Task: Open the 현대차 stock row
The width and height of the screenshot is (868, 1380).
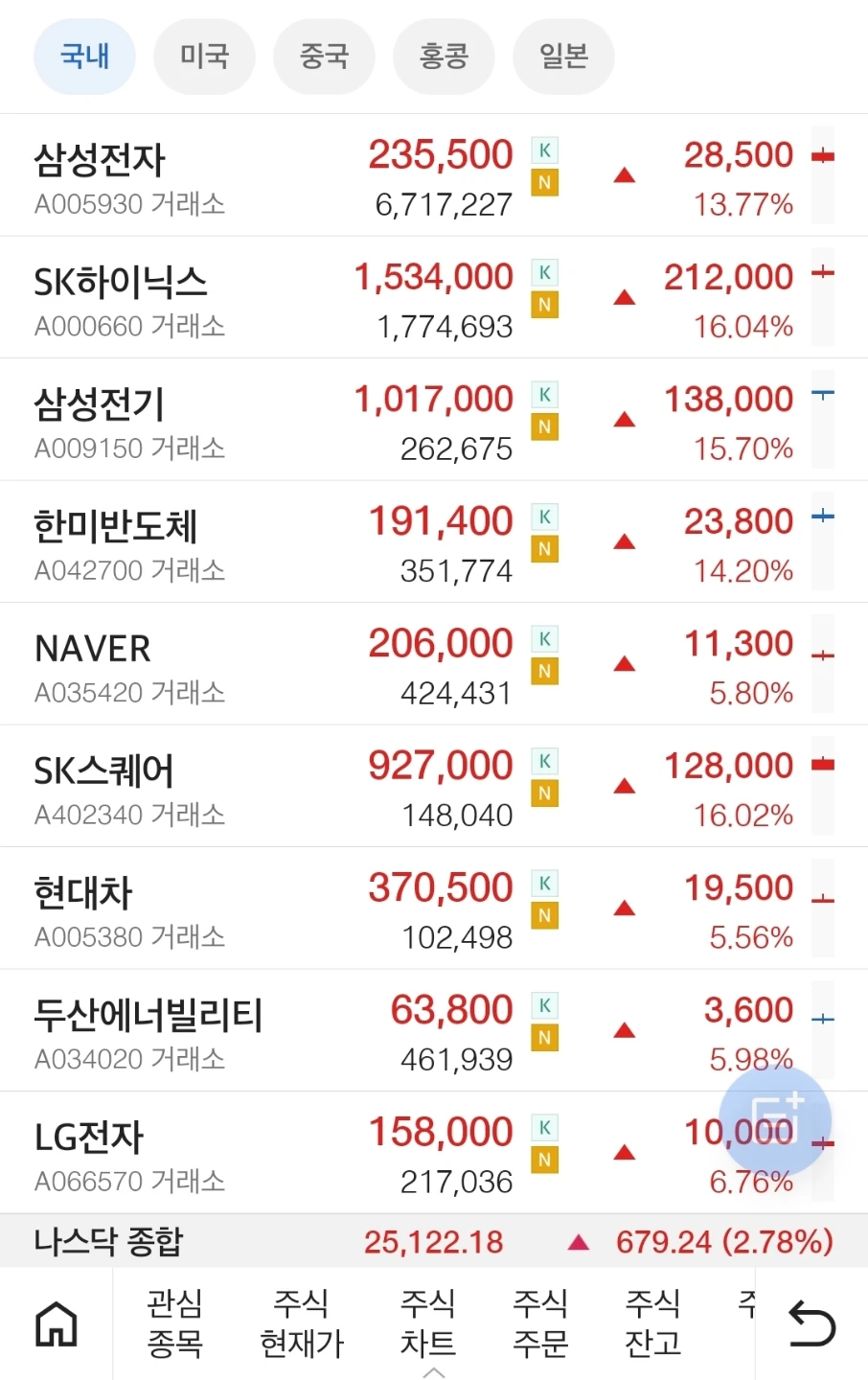Action: point(434,908)
